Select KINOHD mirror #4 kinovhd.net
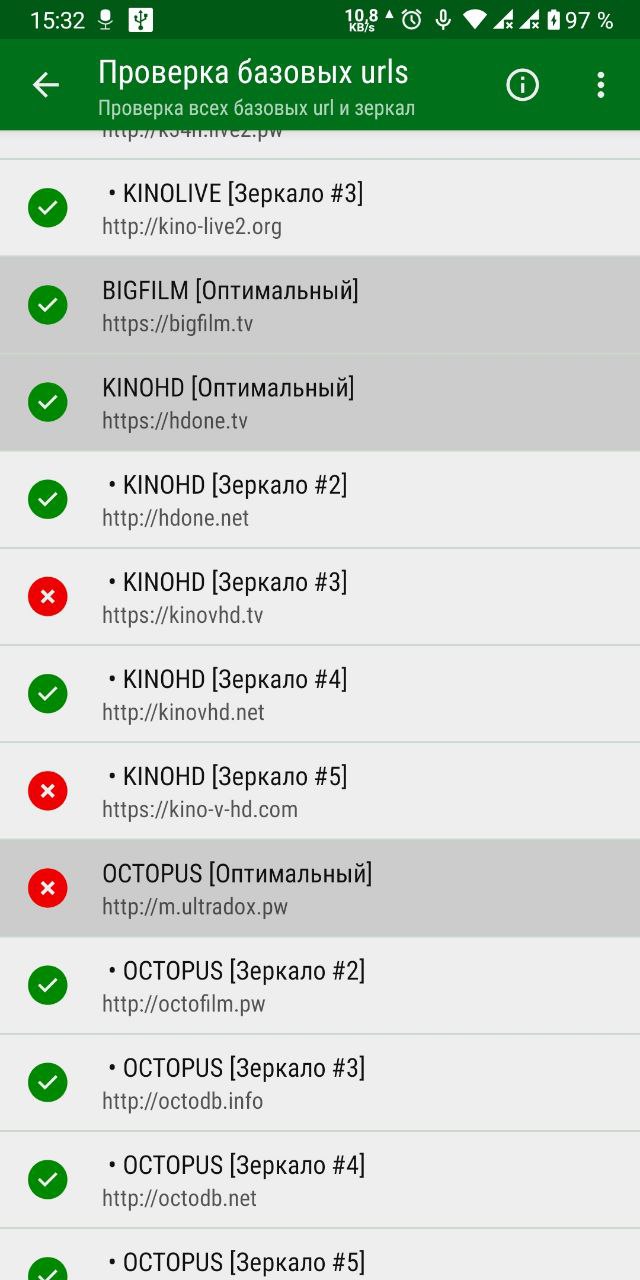Screen dimensions: 640x1280 click(x=320, y=693)
